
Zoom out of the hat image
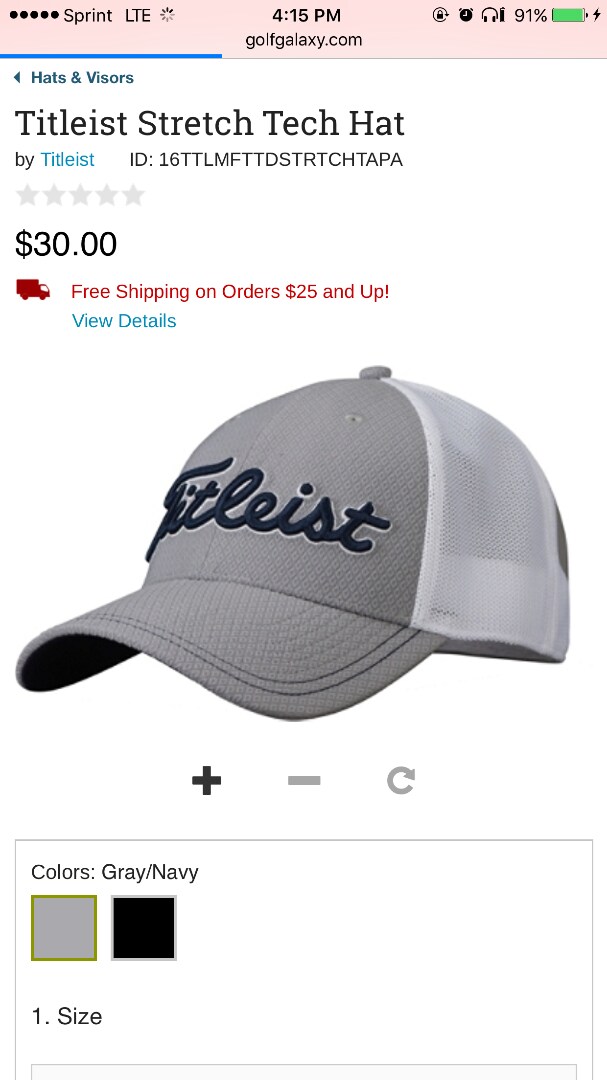(304, 780)
